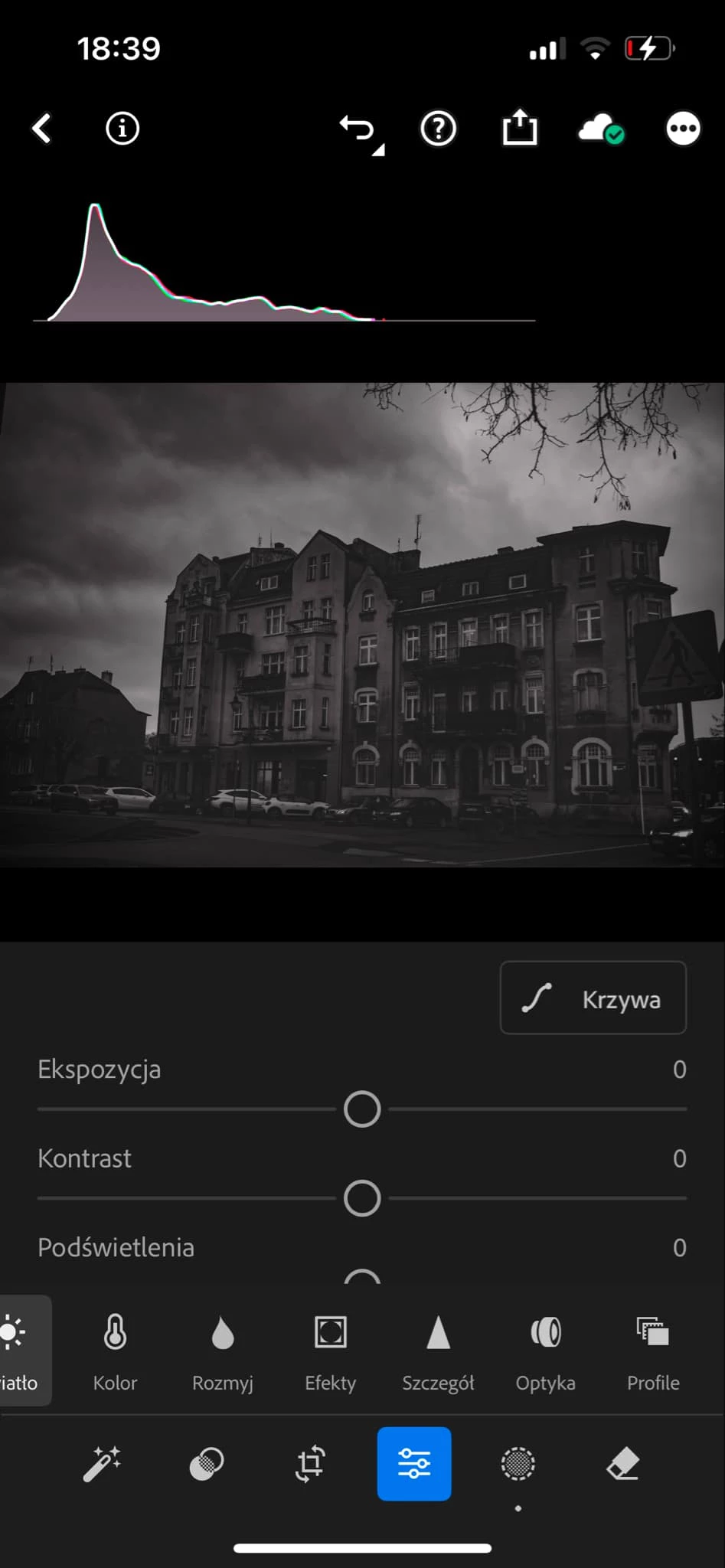Switch to the Rozmyj panel
The height and width of the screenshot is (1568, 725).
pyautogui.click(x=222, y=1351)
